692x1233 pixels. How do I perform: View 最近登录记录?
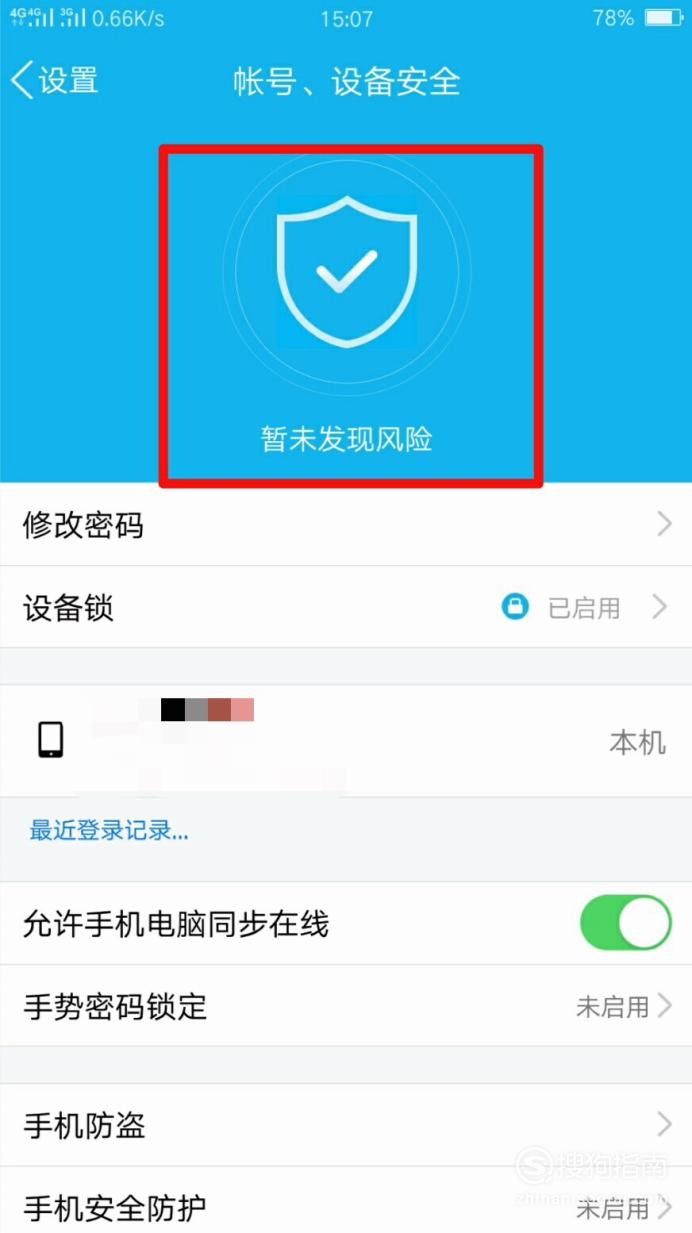point(109,830)
